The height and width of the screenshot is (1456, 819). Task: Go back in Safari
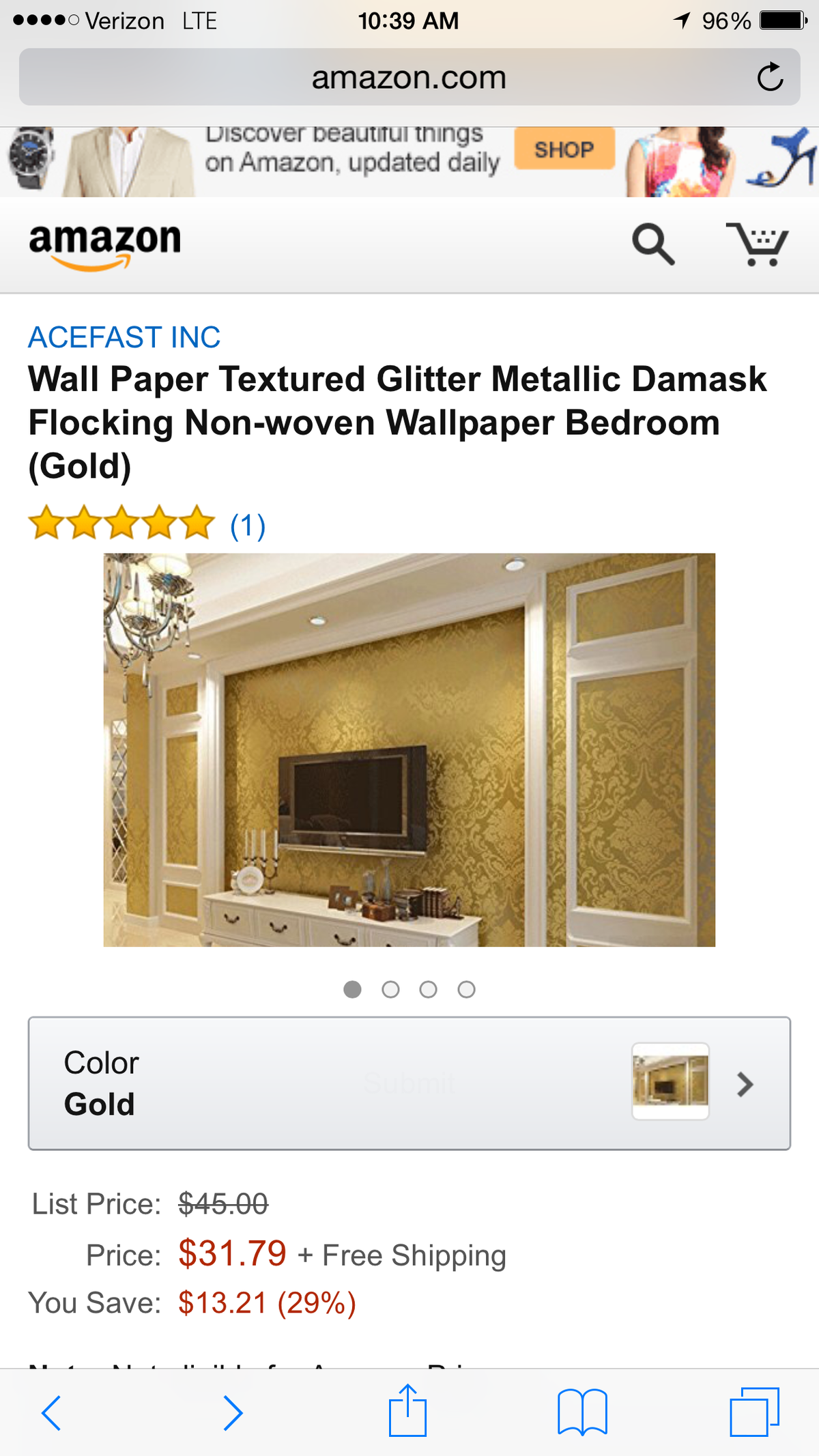click(51, 1412)
